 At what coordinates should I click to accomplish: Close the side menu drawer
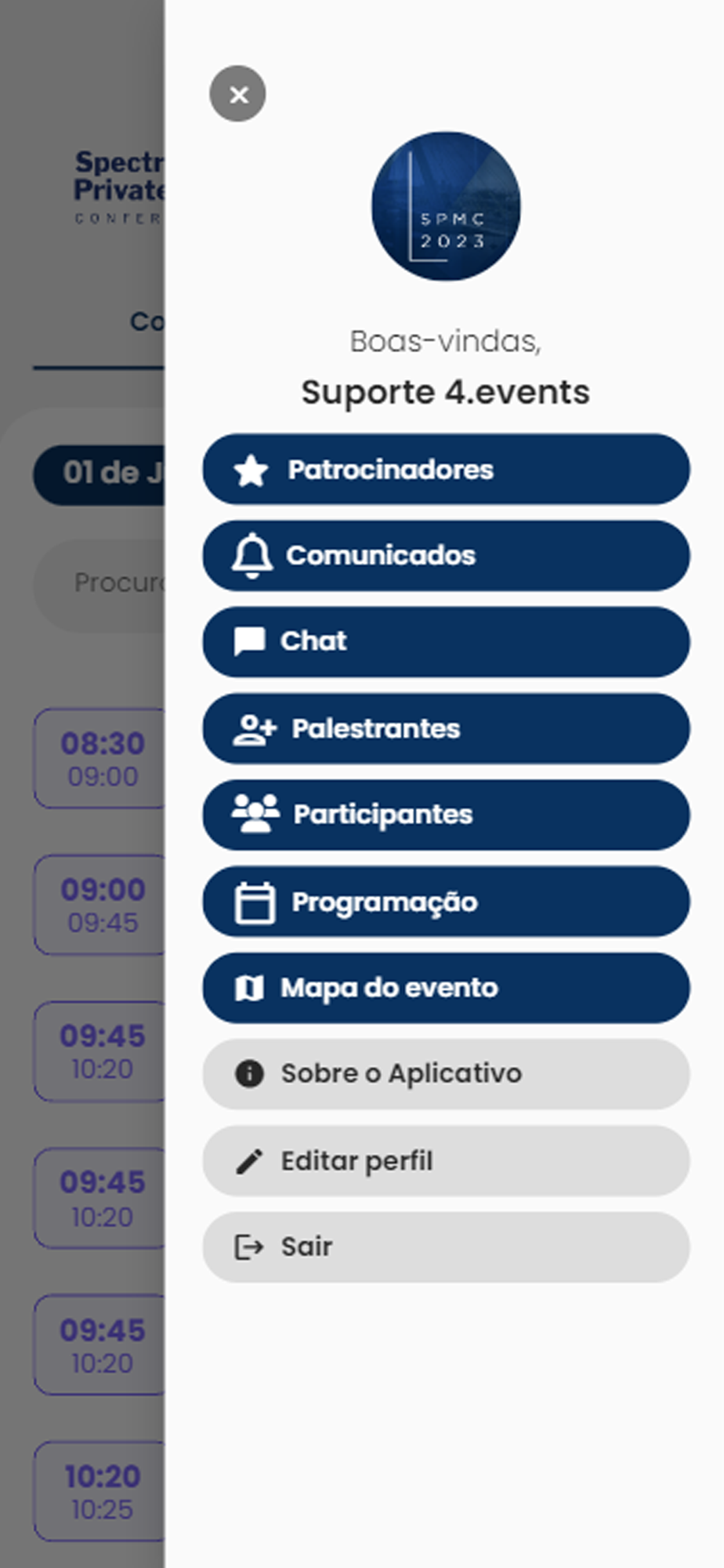(x=237, y=94)
